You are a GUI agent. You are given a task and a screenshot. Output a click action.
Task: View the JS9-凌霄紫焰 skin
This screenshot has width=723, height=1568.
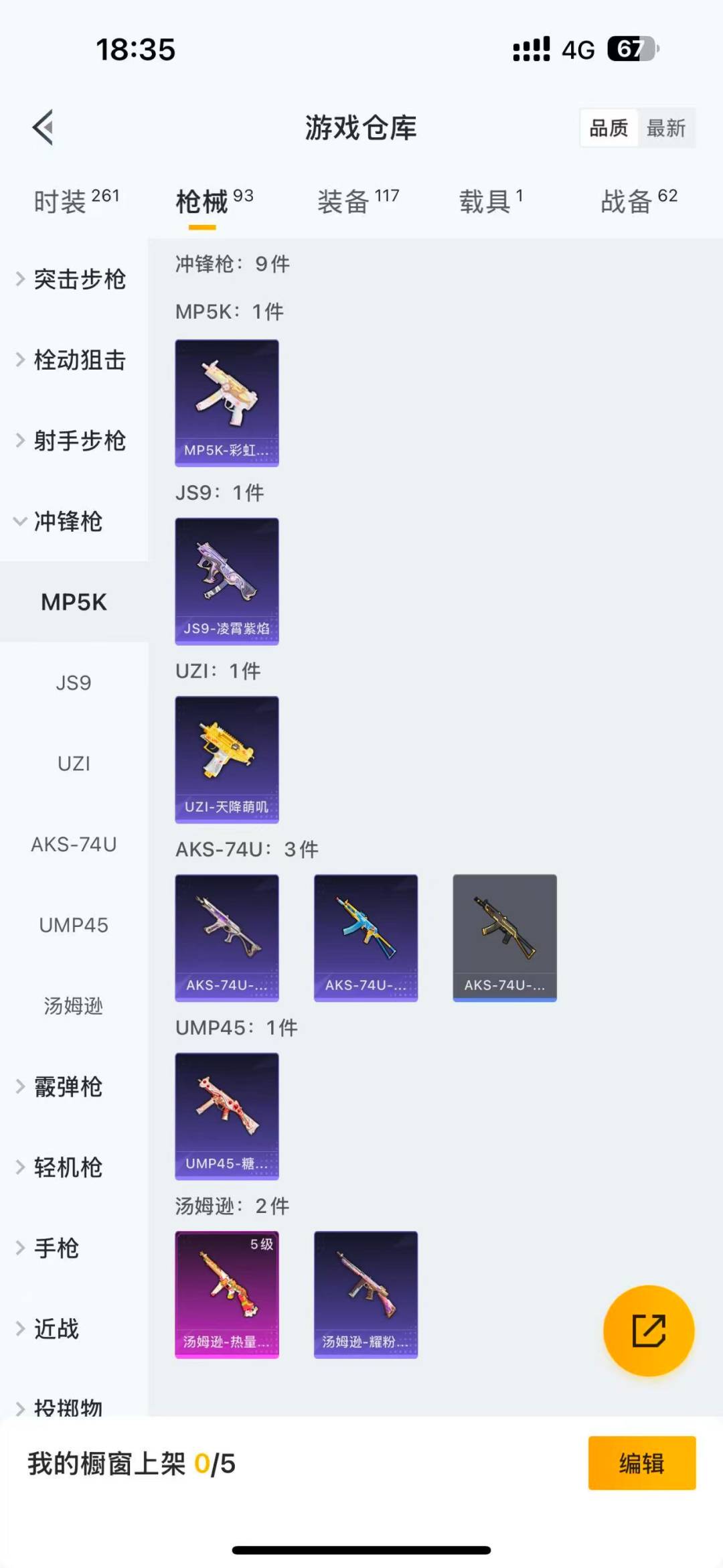point(227,581)
